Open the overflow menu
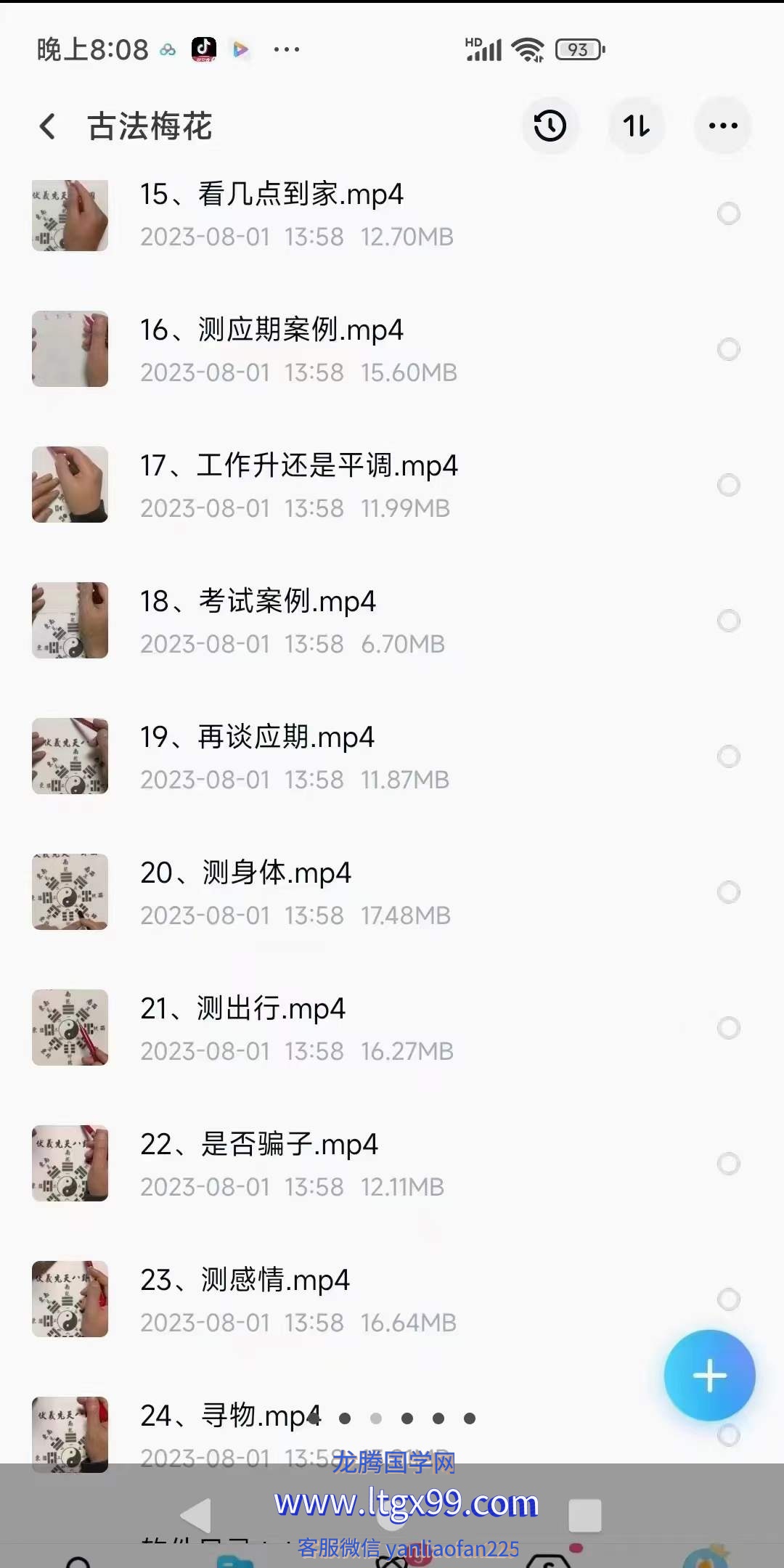Screen dimensions: 784x1568 (x=722, y=126)
